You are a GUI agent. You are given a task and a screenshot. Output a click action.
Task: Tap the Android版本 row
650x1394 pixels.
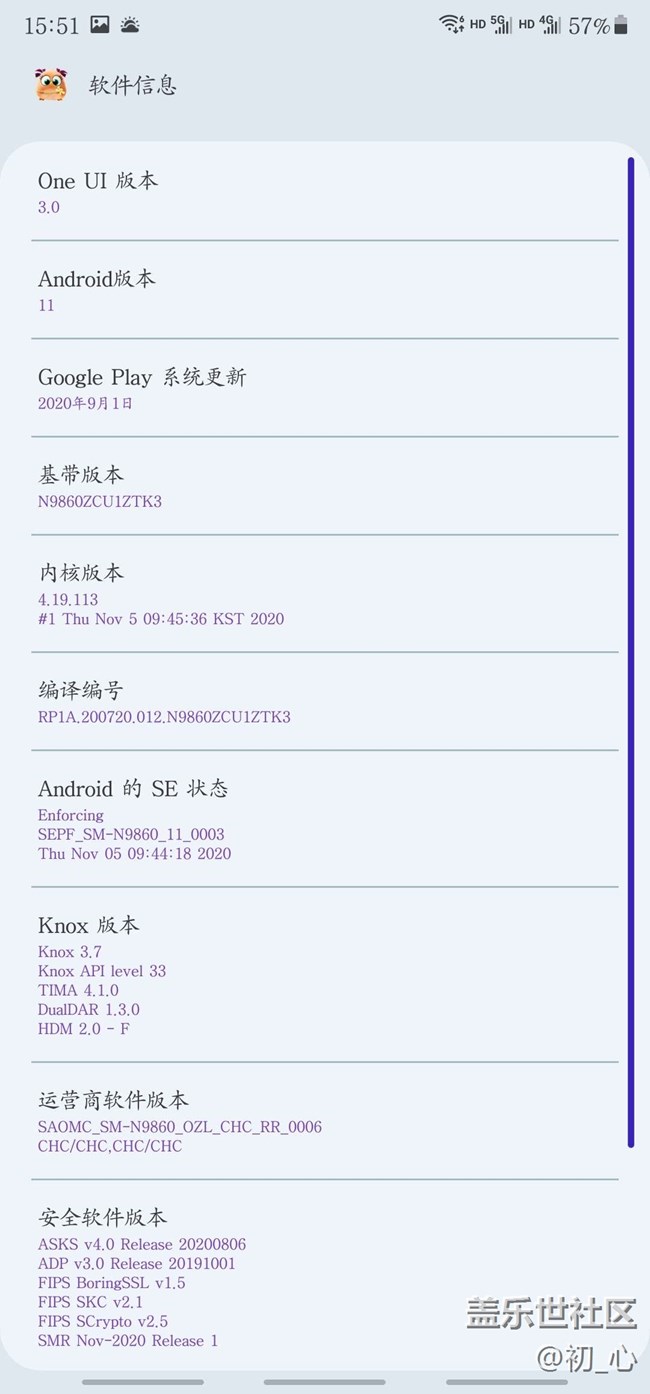point(324,290)
